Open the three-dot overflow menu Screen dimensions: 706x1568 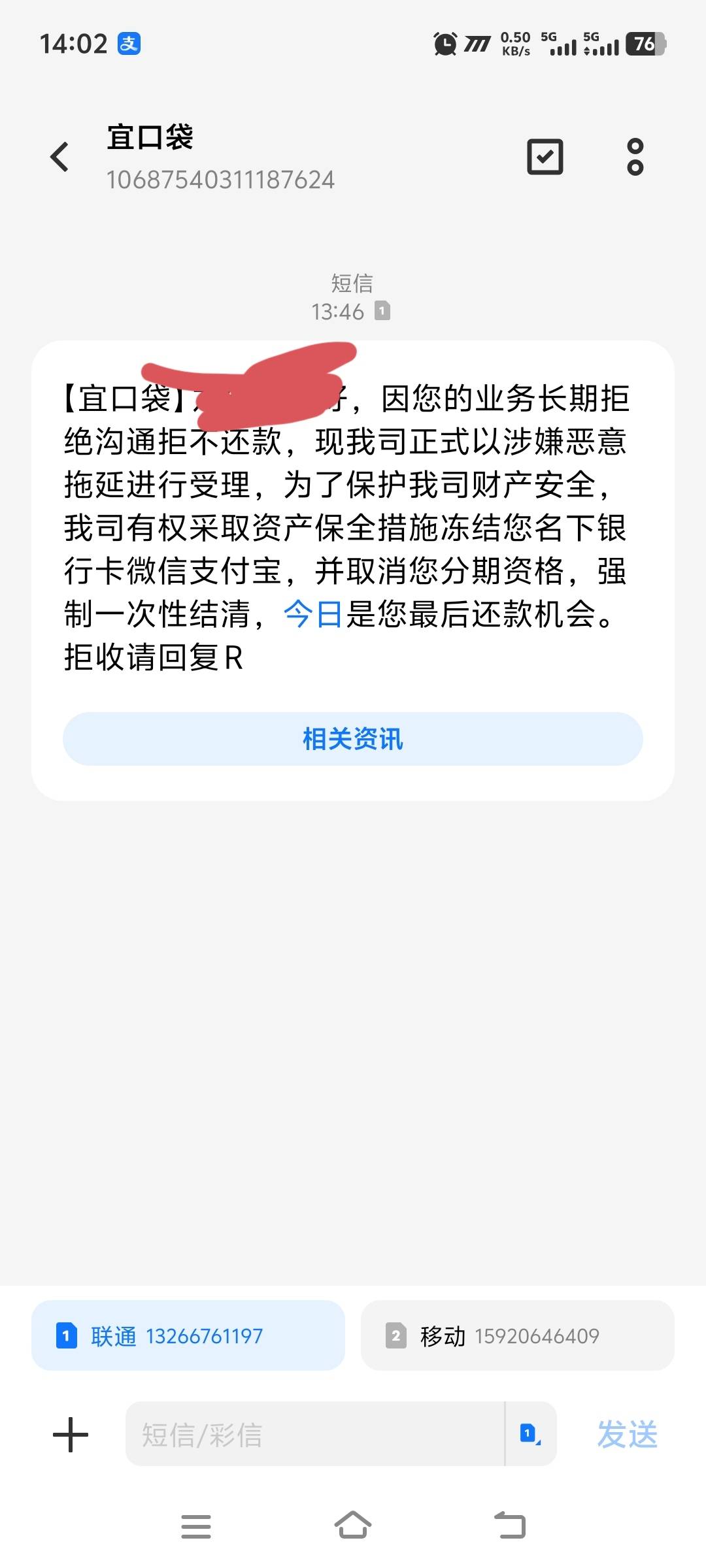coord(635,157)
